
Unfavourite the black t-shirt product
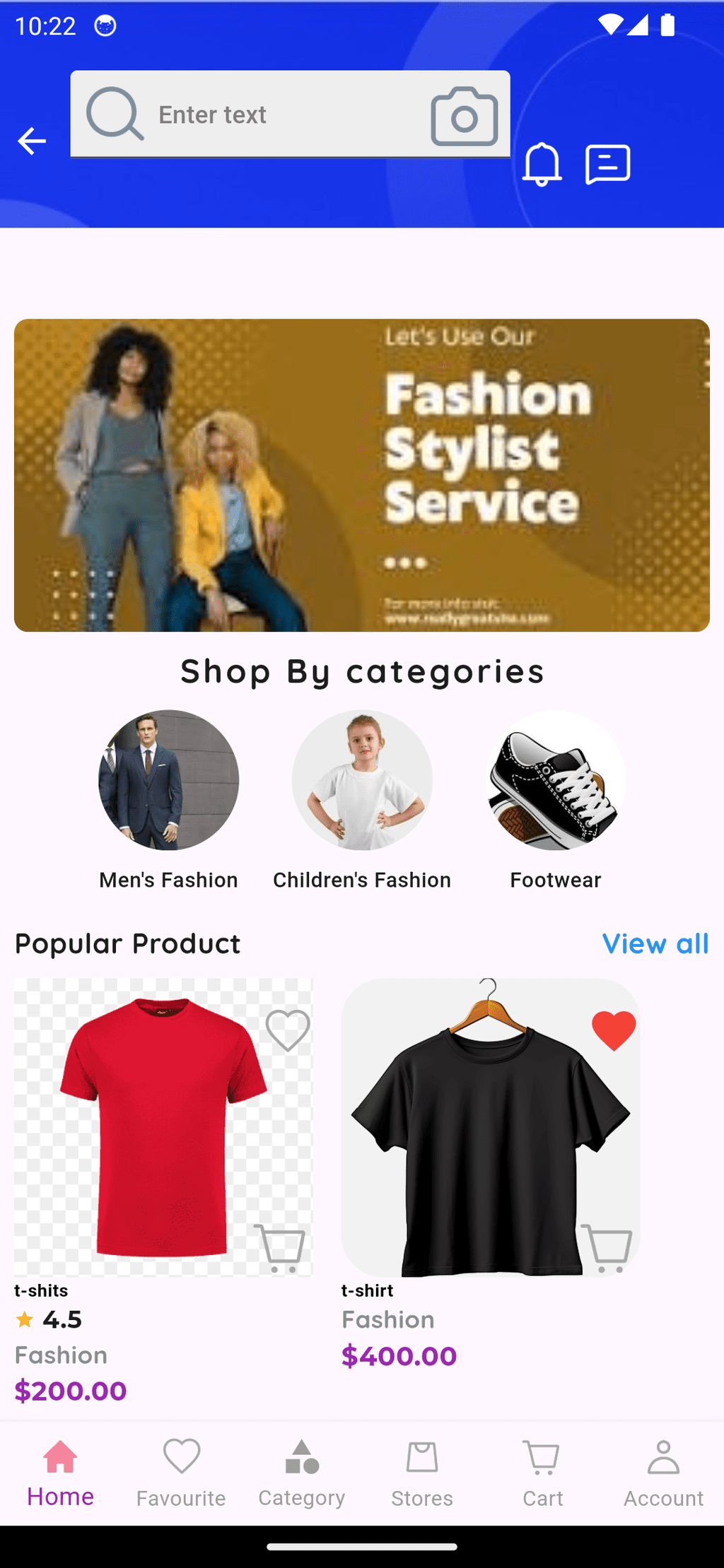tap(614, 1030)
